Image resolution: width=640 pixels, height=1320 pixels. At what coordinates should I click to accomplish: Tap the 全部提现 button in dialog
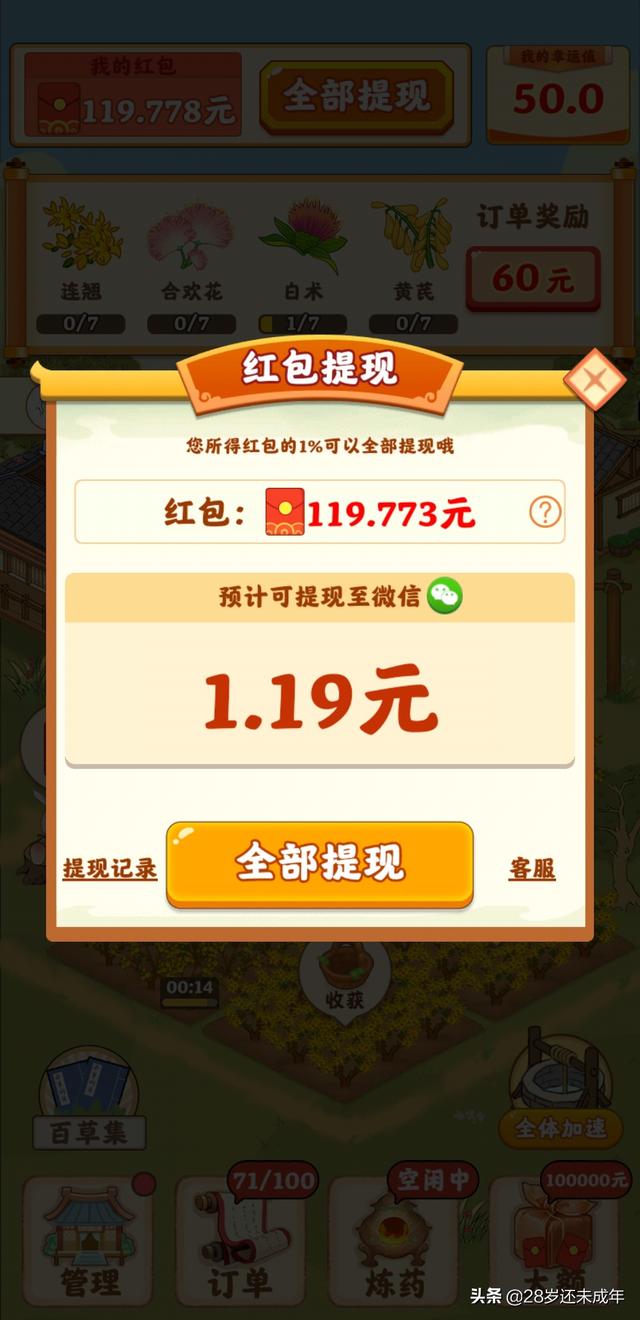click(319, 863)
